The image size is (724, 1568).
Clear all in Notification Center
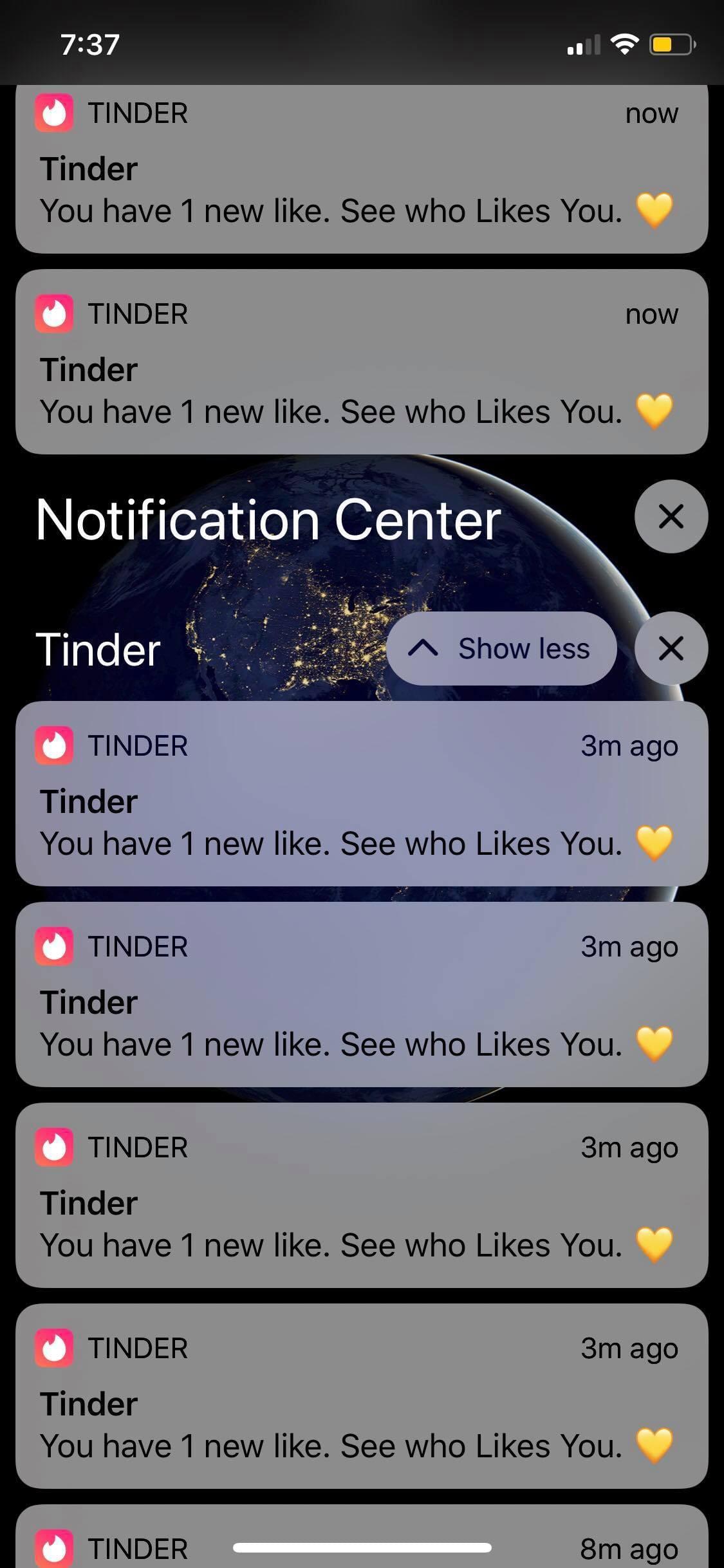click(x=671, y=516)
